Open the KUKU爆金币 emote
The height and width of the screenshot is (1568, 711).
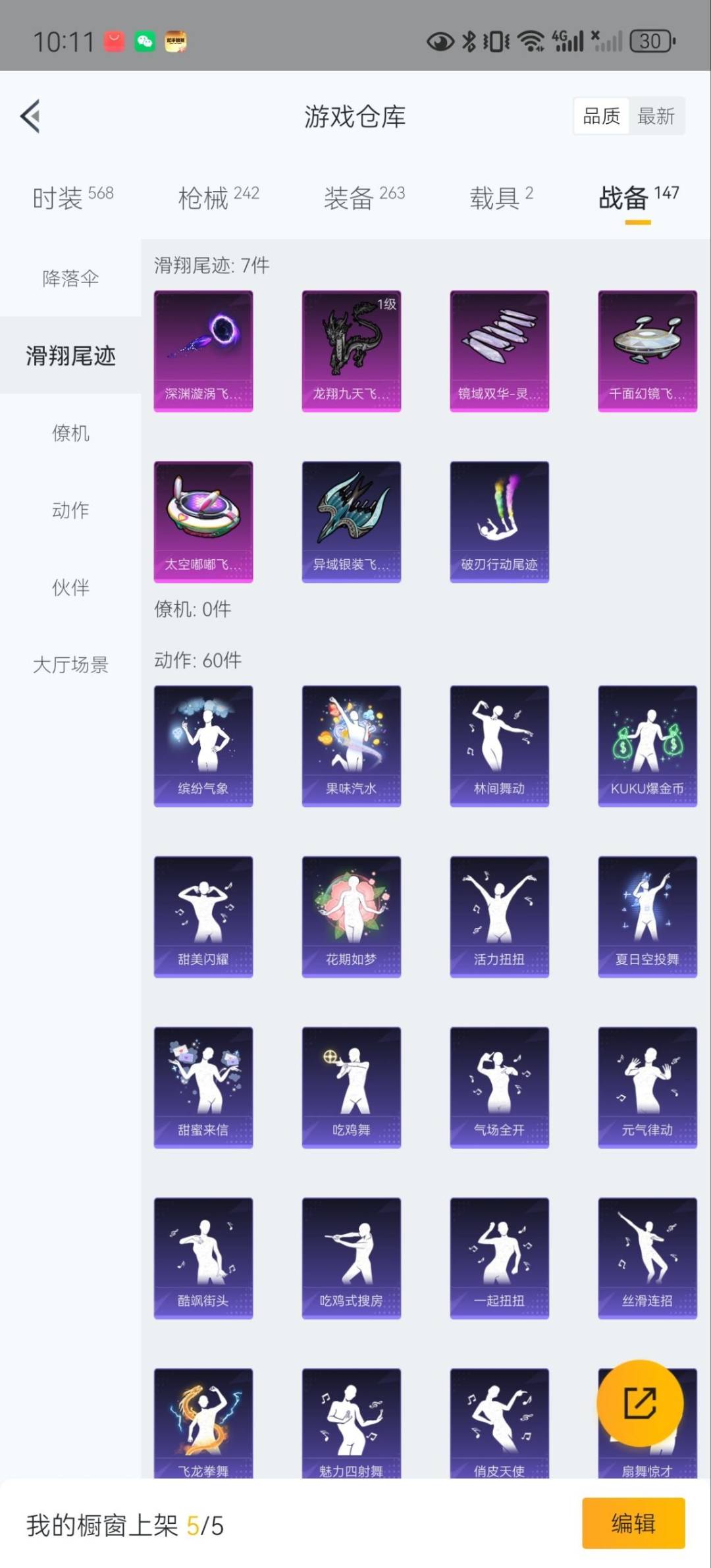click(647, 745)
